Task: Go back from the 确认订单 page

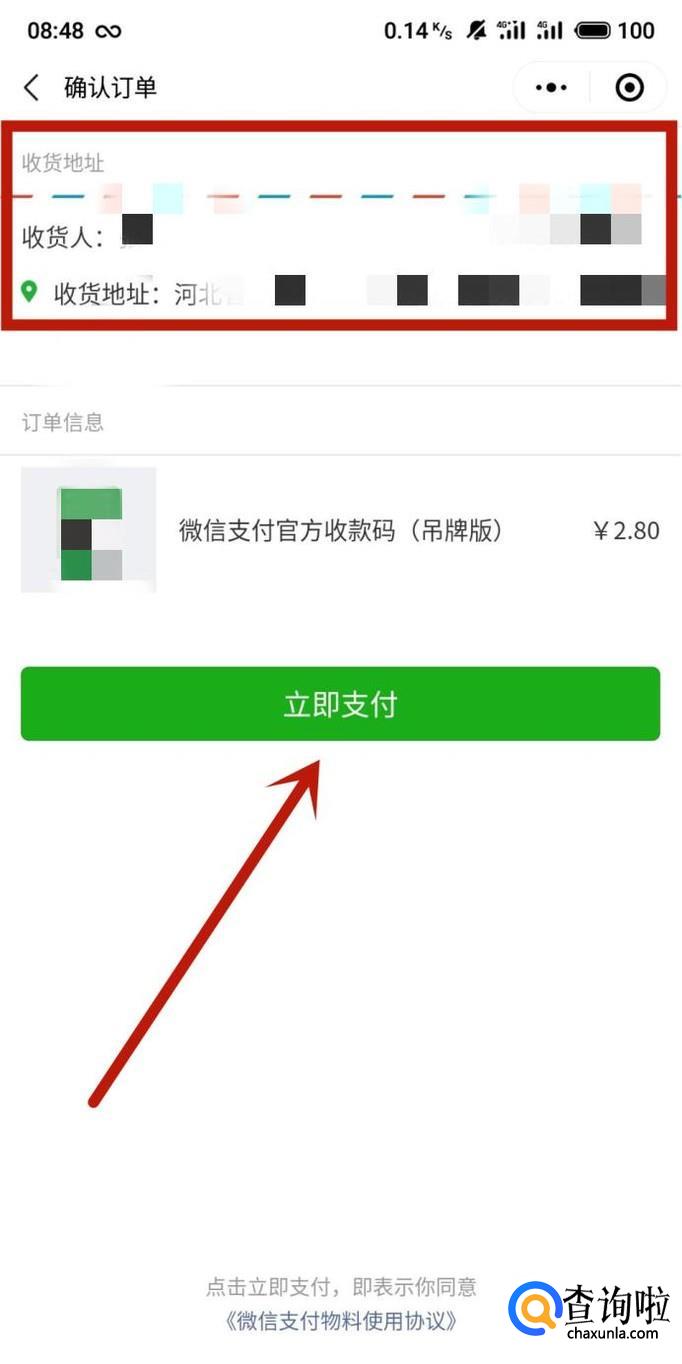Action: 32,88
